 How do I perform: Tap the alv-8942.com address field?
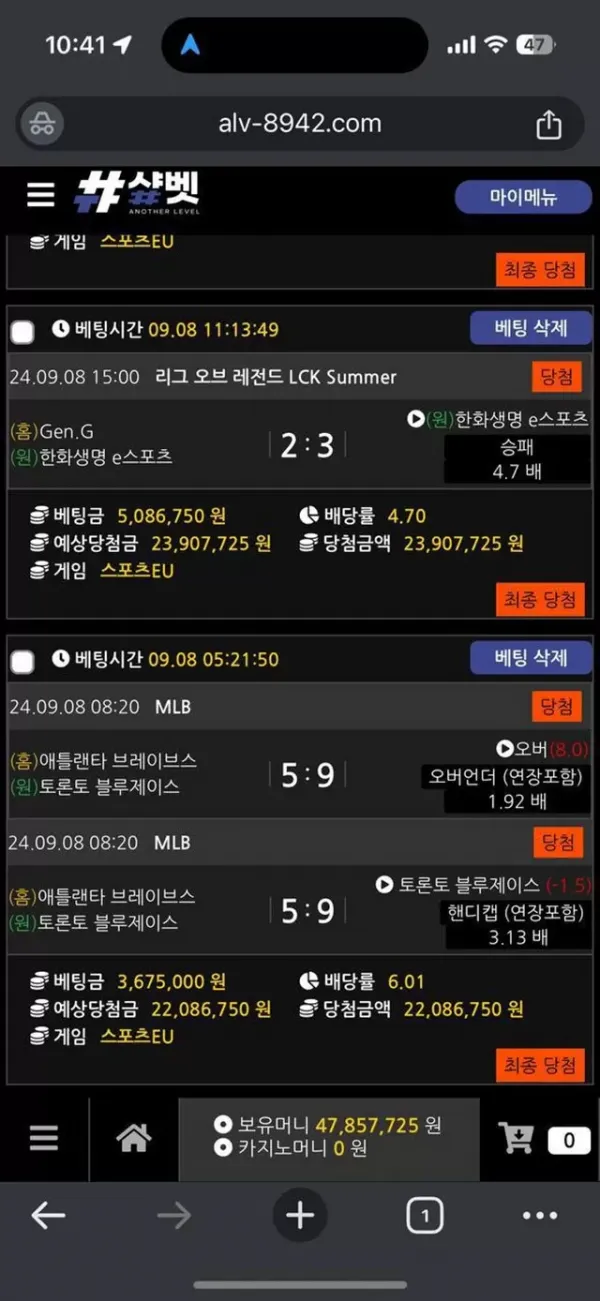300,124
